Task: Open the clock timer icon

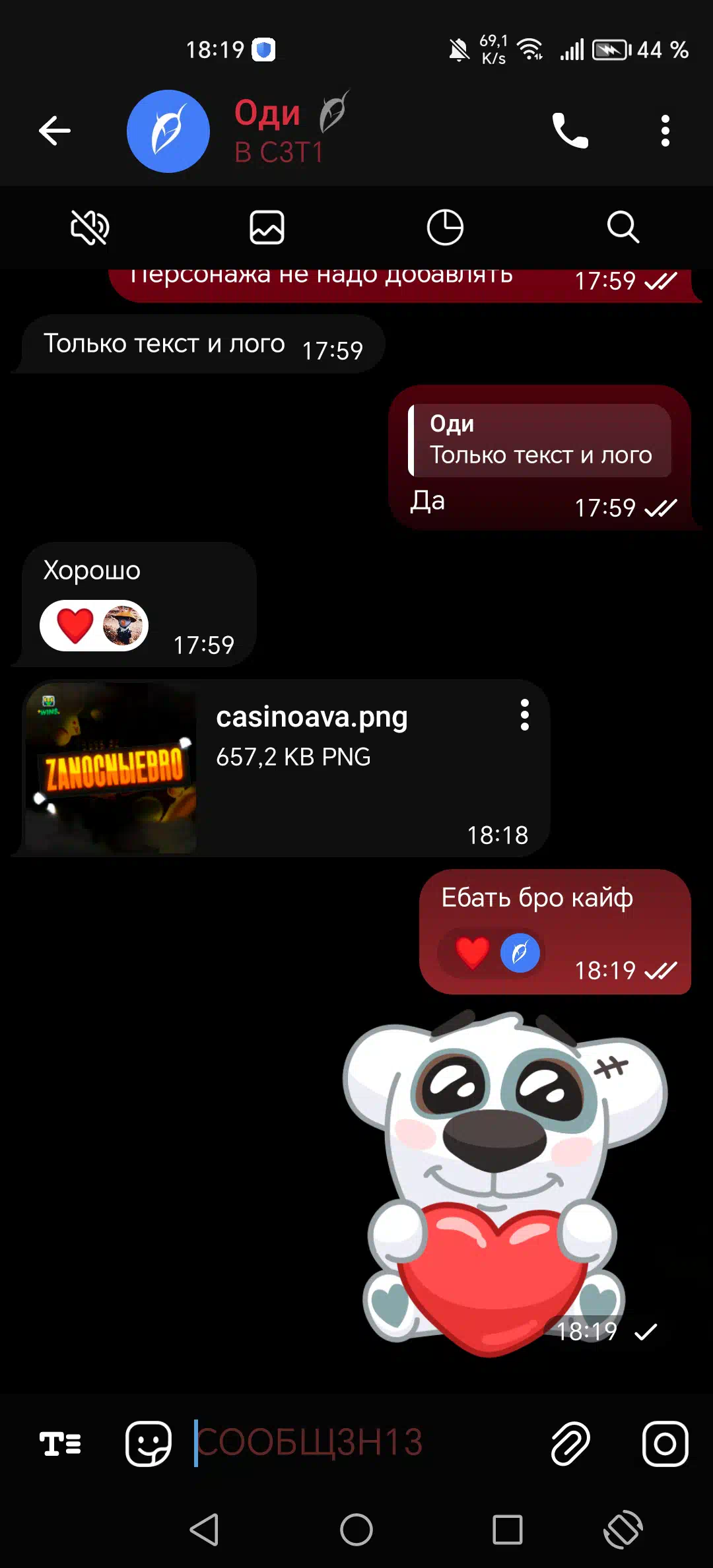Action: point(445,228)
